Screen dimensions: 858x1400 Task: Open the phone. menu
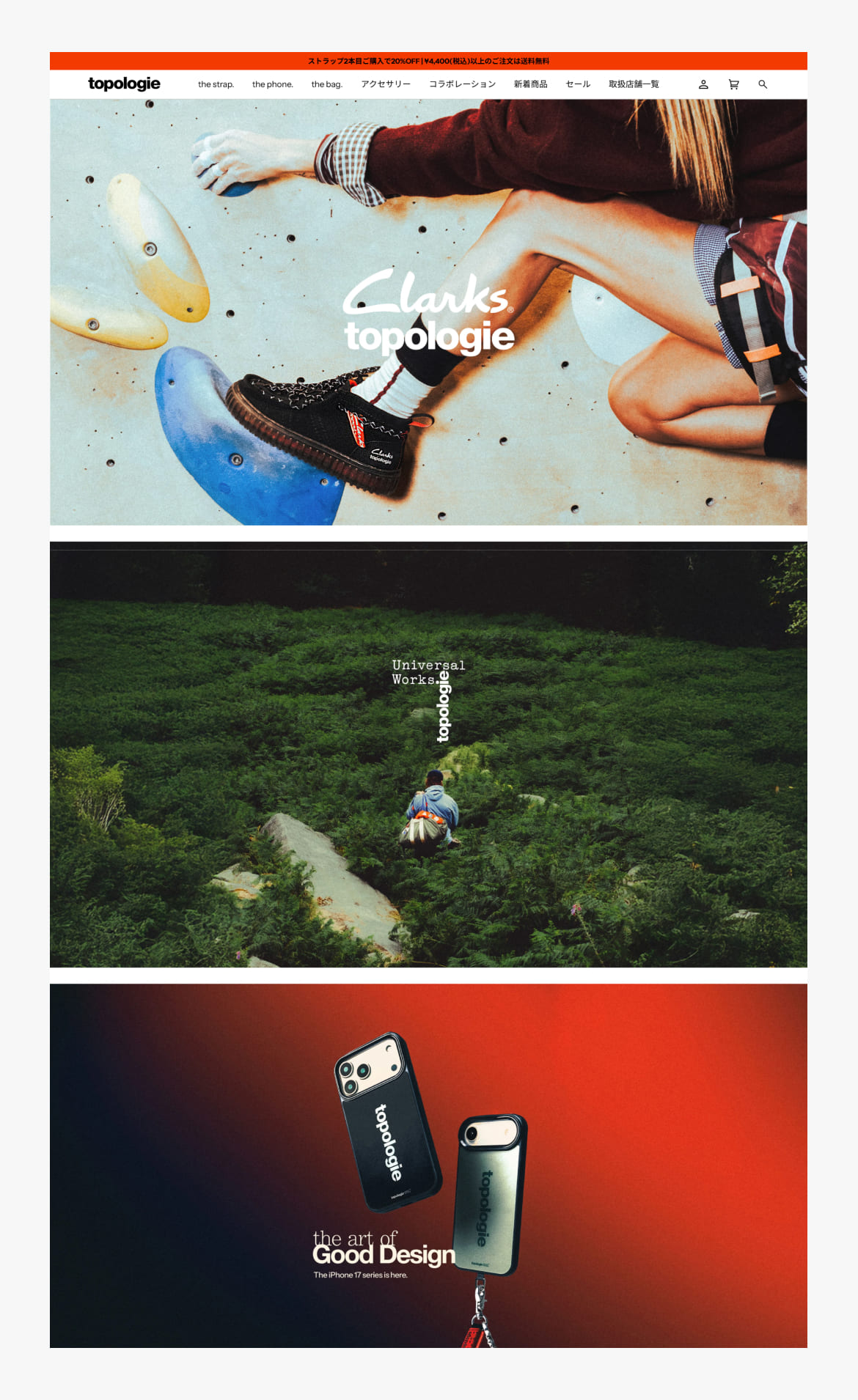pos(272,84)
